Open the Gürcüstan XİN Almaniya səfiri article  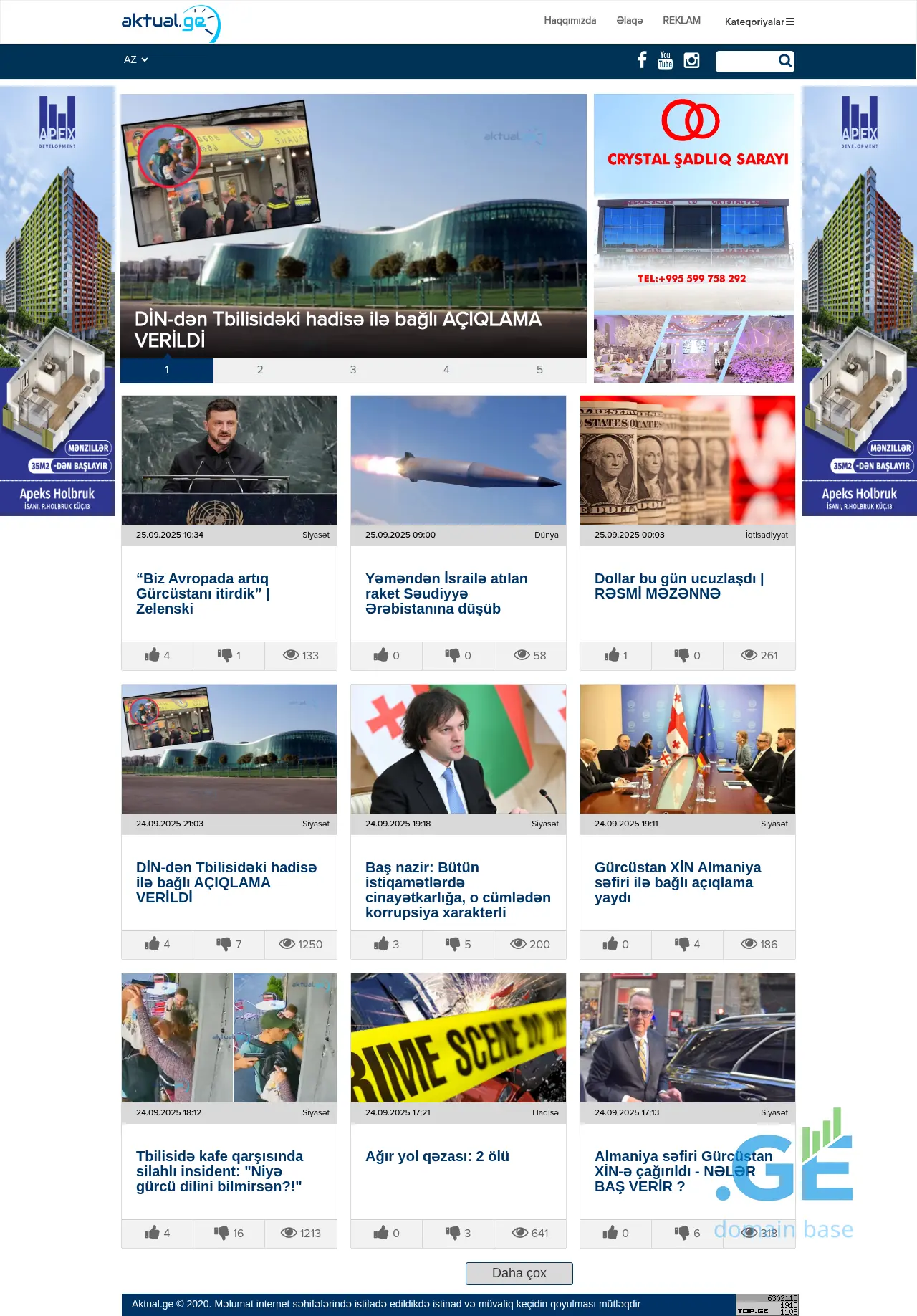click(x=678, y=882)
